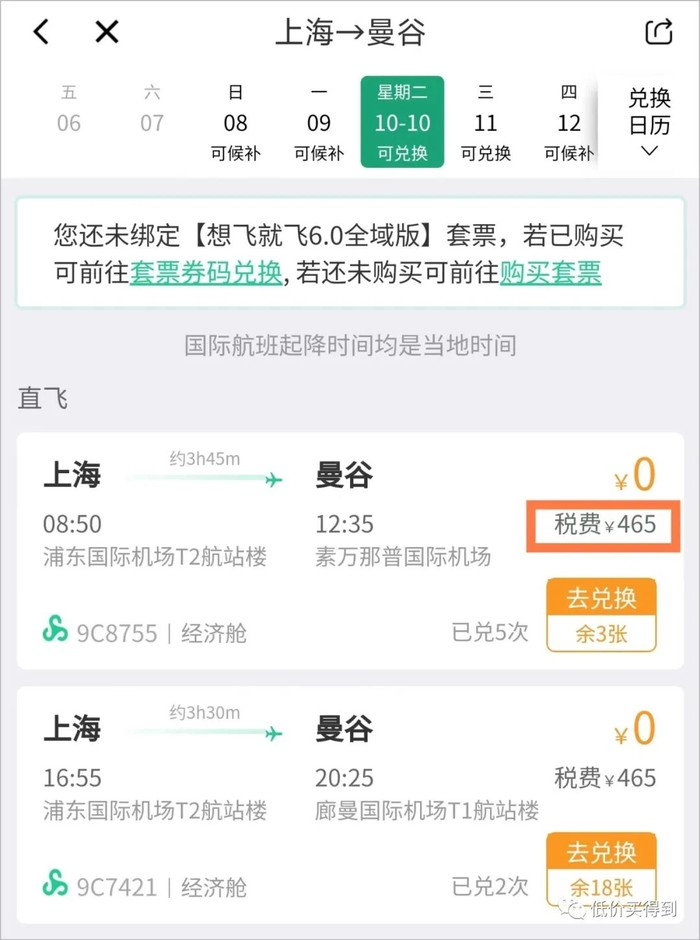
Task: Select Monday 09 date tab
Action: point(318,122)
